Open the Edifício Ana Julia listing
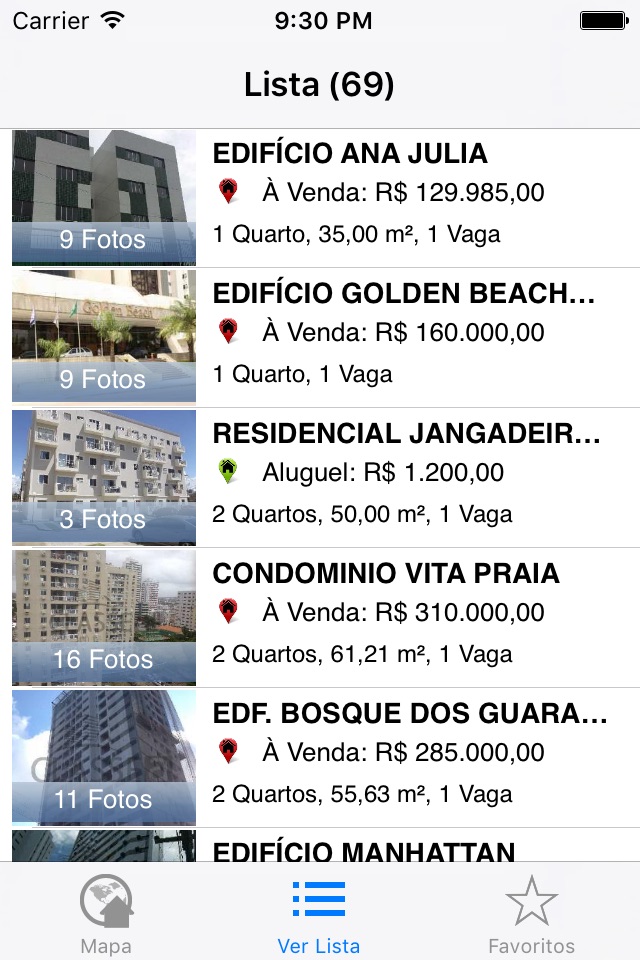Screen dimensions: 640x960 click(320, 197)
